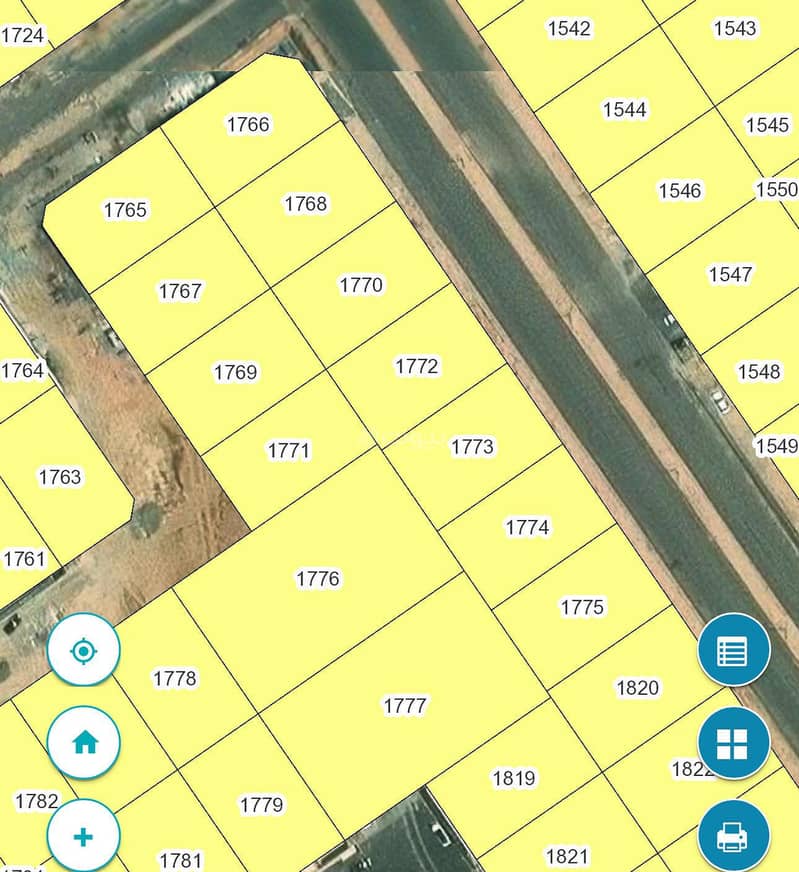Open the grid layers button
This screenshot has height=872, width=799.
click(733, 743)
